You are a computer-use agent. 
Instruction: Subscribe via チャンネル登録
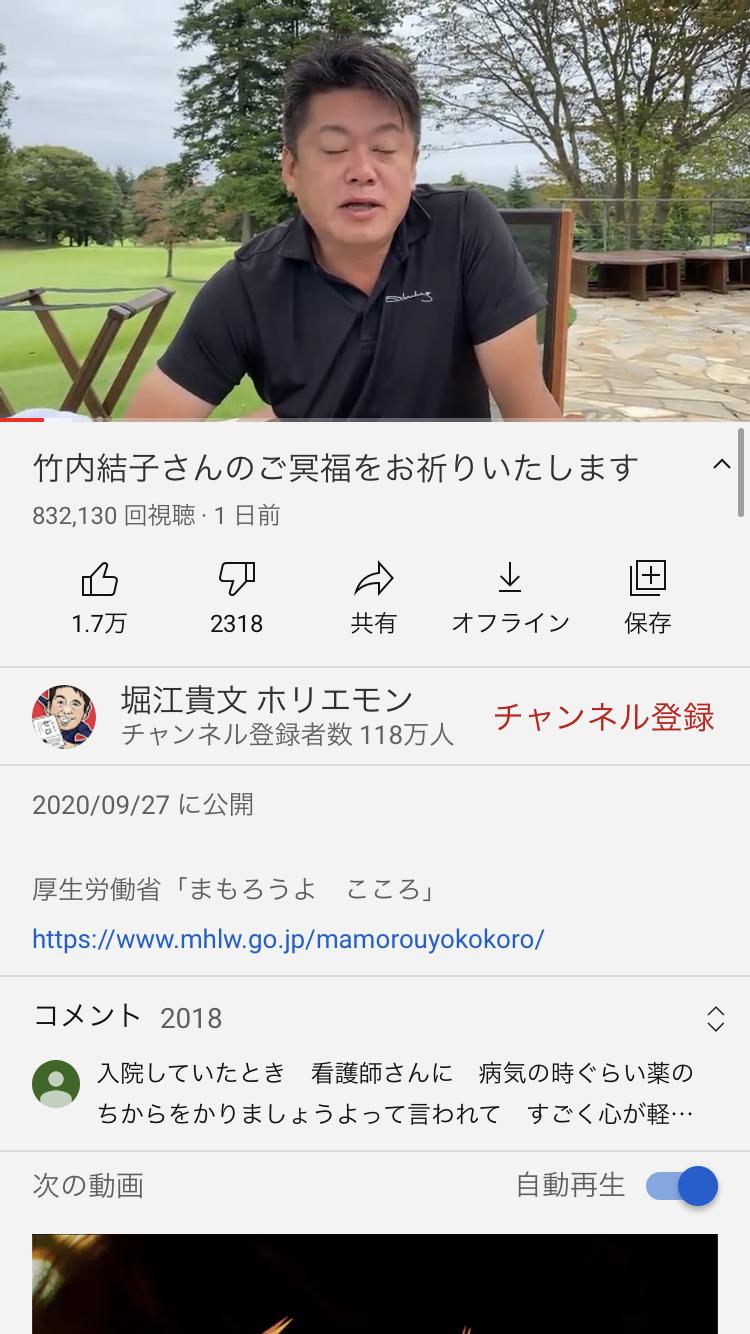click(x=604, y=717)
